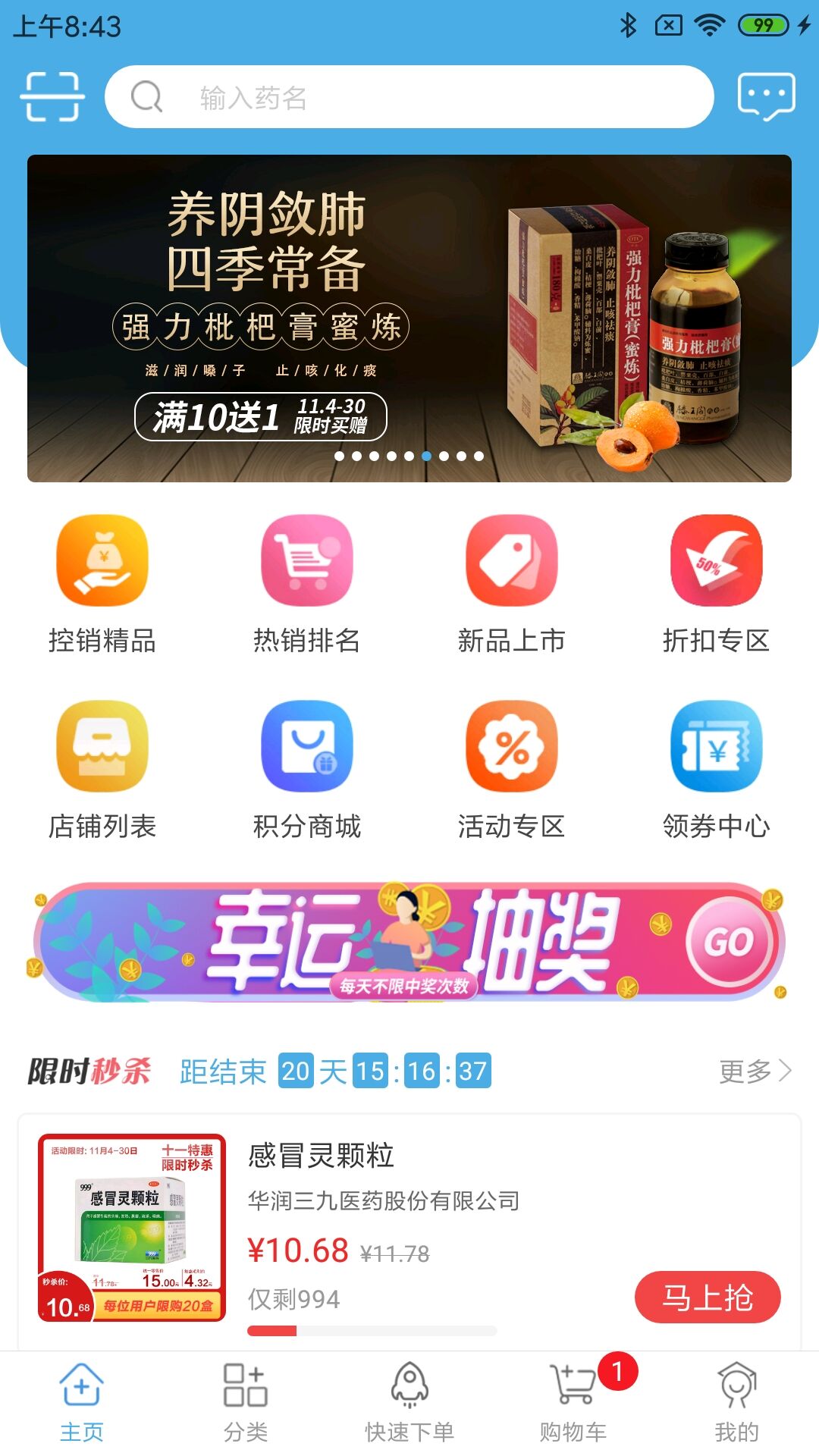
Task: Open the 购物车 cart tab
Action: [573, 1403]
